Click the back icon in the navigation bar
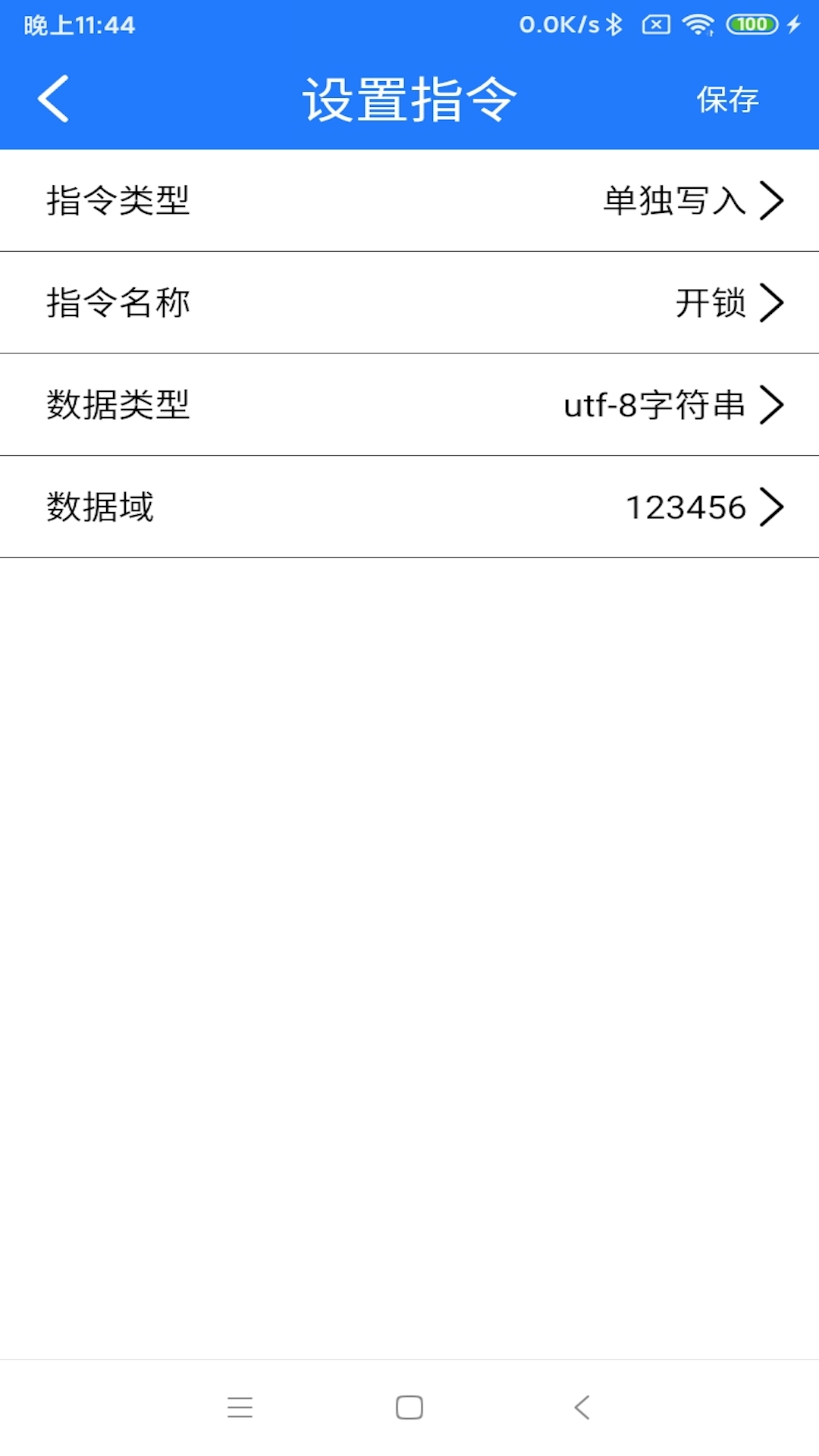 click(x=581, y=1408)
